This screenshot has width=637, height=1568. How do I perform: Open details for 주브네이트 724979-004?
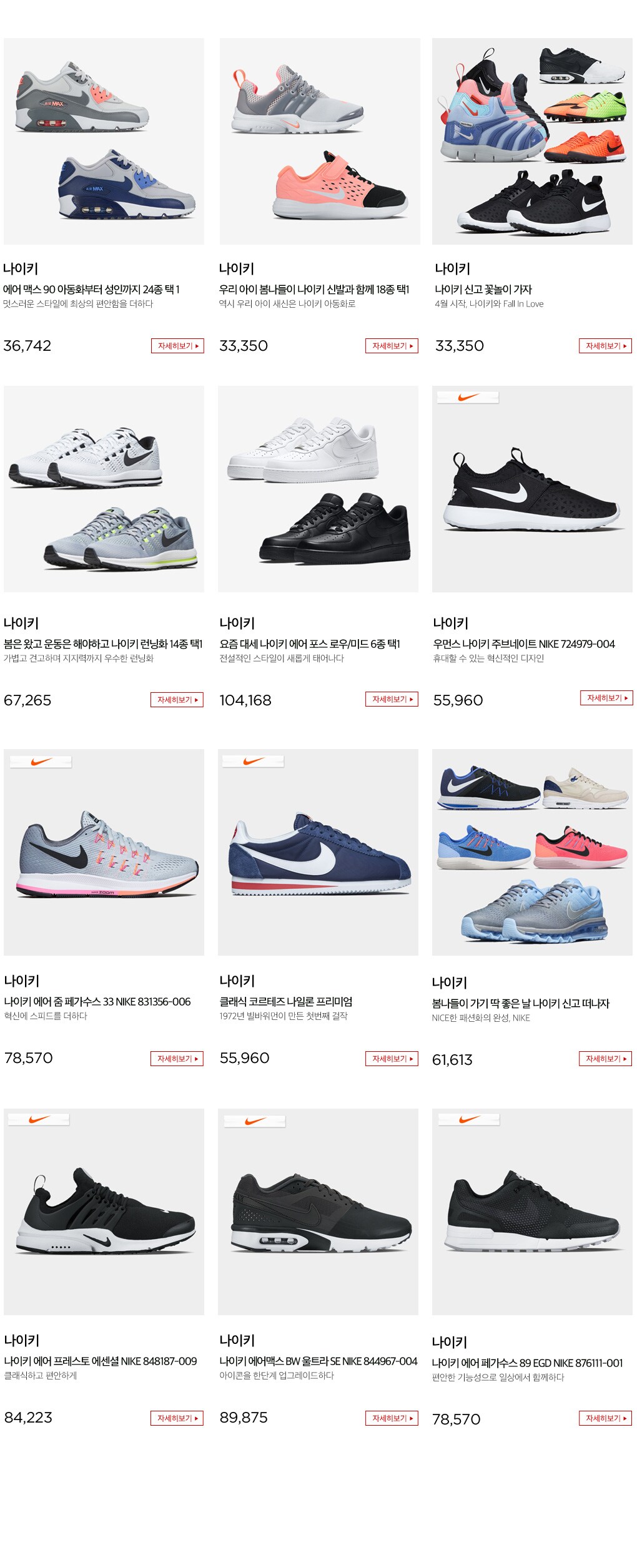(x=606, y=698)
